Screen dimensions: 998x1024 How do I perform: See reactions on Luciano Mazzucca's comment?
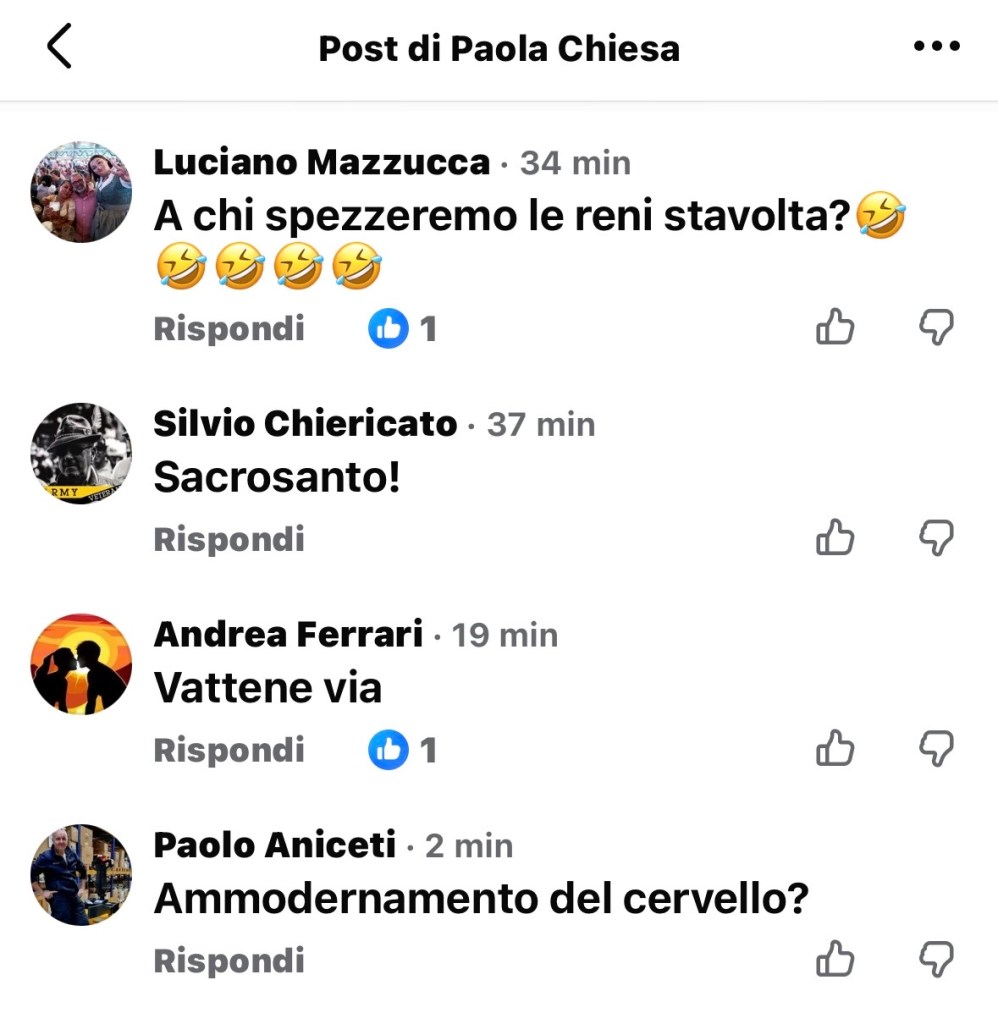pos(403,329)
